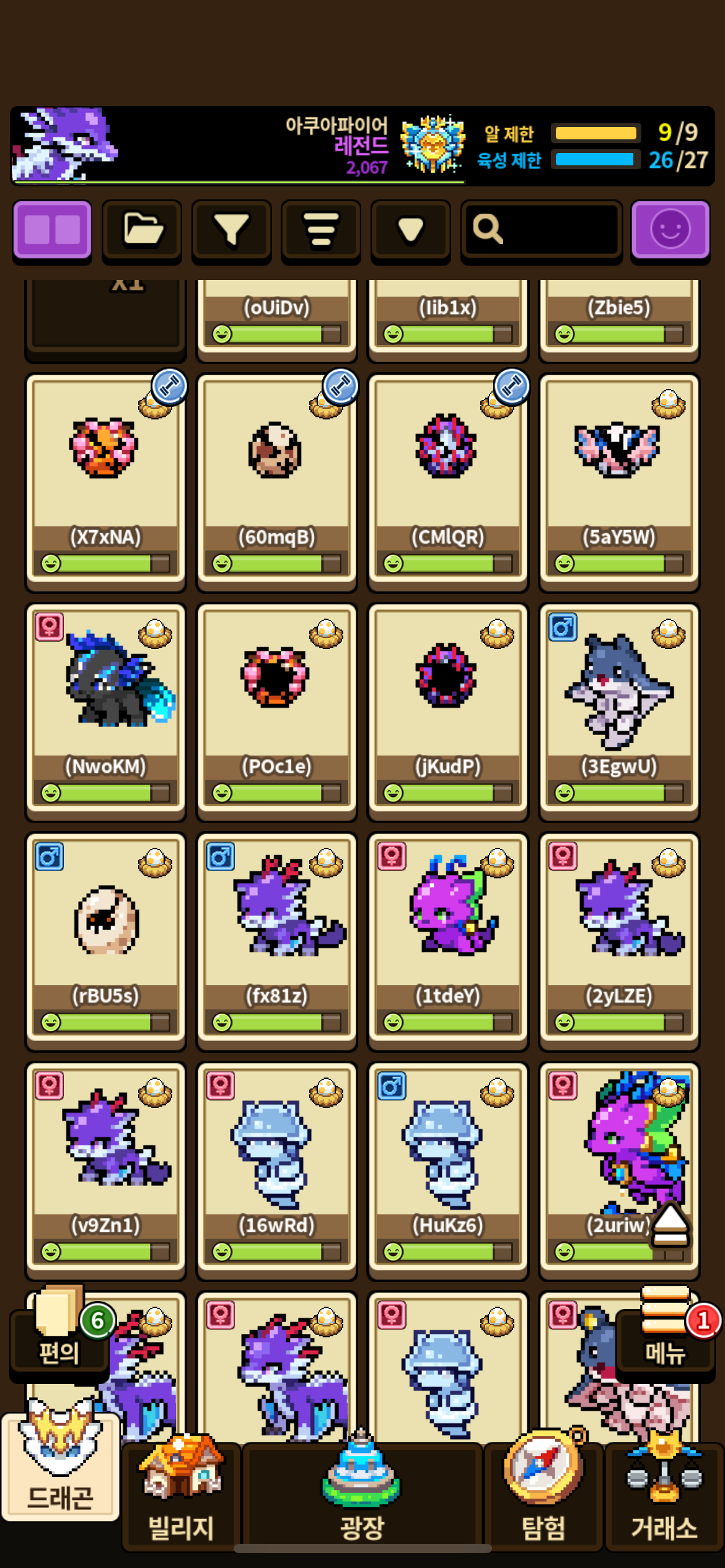This screenshot has height=1568, width=725.
Task: Tap the purple smiley face button
Action: tap(670, 229)
